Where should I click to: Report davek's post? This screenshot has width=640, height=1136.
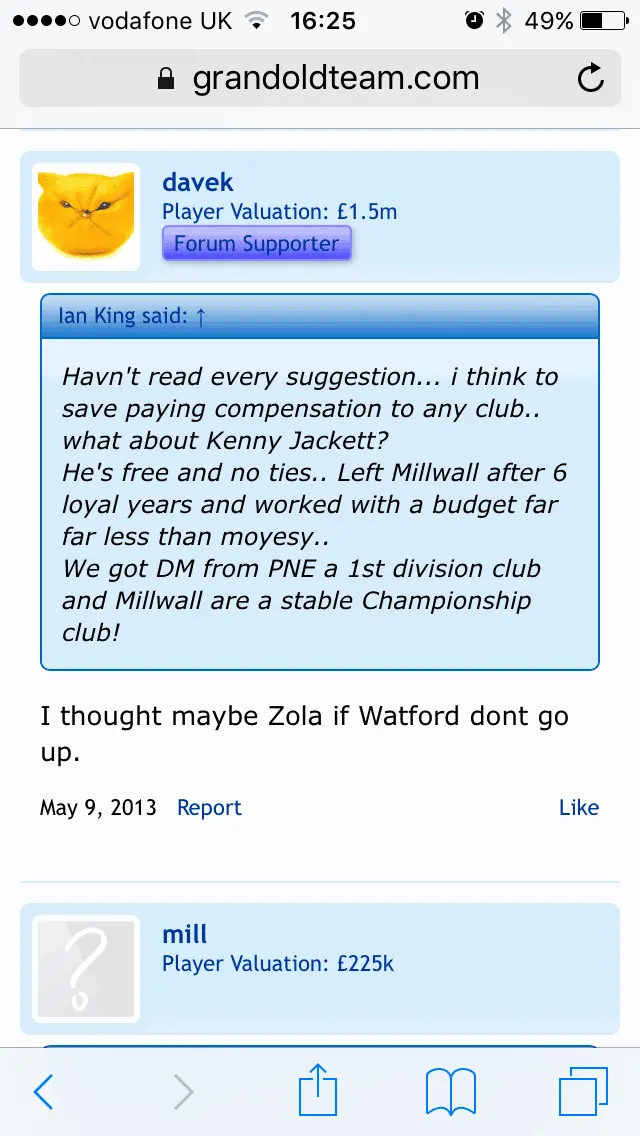pos(209,807)
